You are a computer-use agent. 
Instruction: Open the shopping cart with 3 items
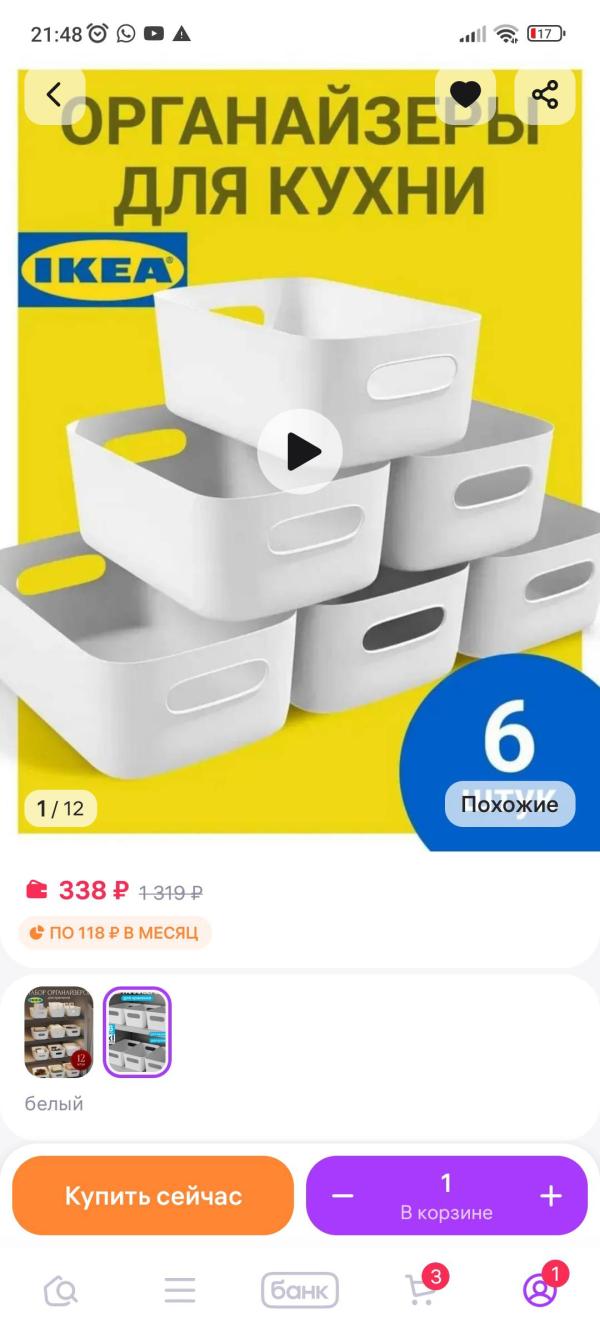420,1290
